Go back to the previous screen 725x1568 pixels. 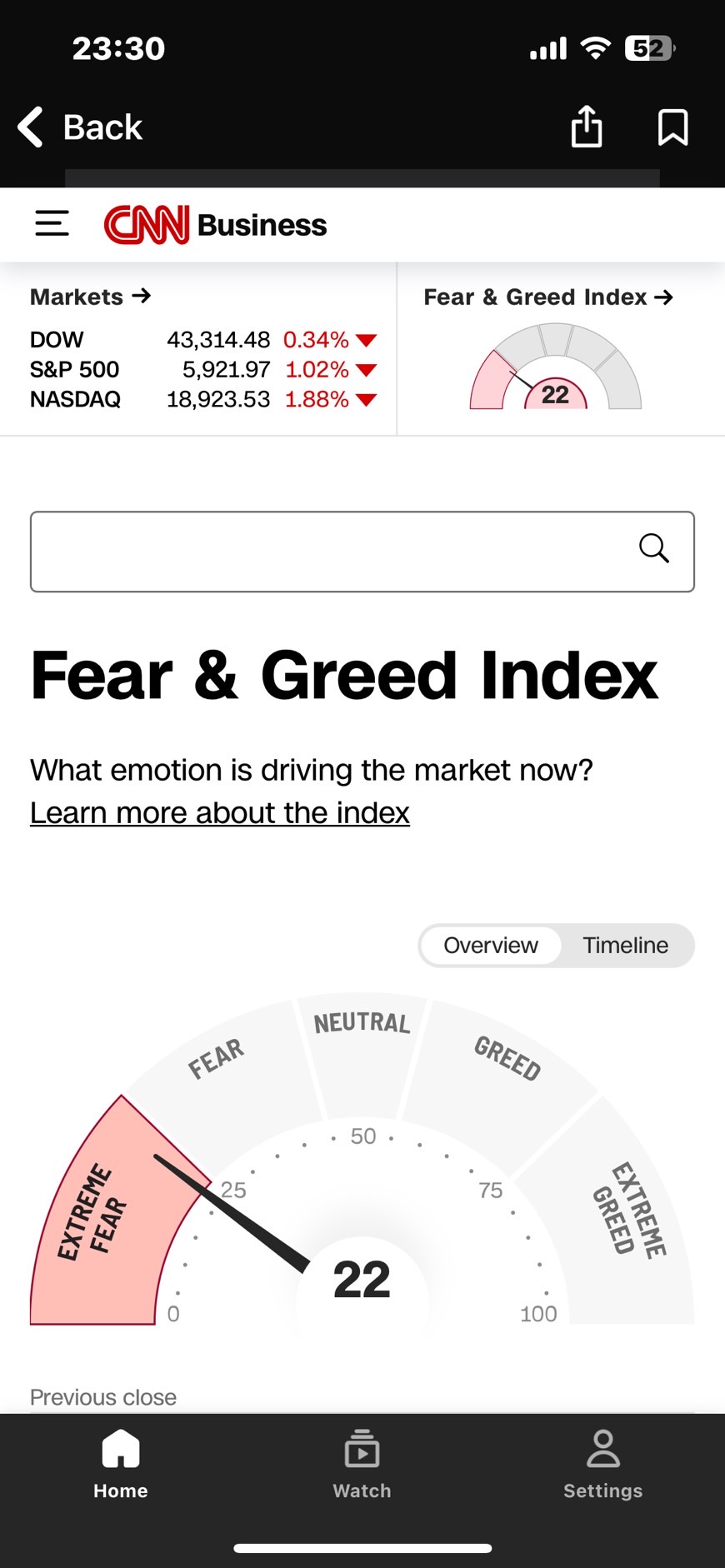click(80, 127)
